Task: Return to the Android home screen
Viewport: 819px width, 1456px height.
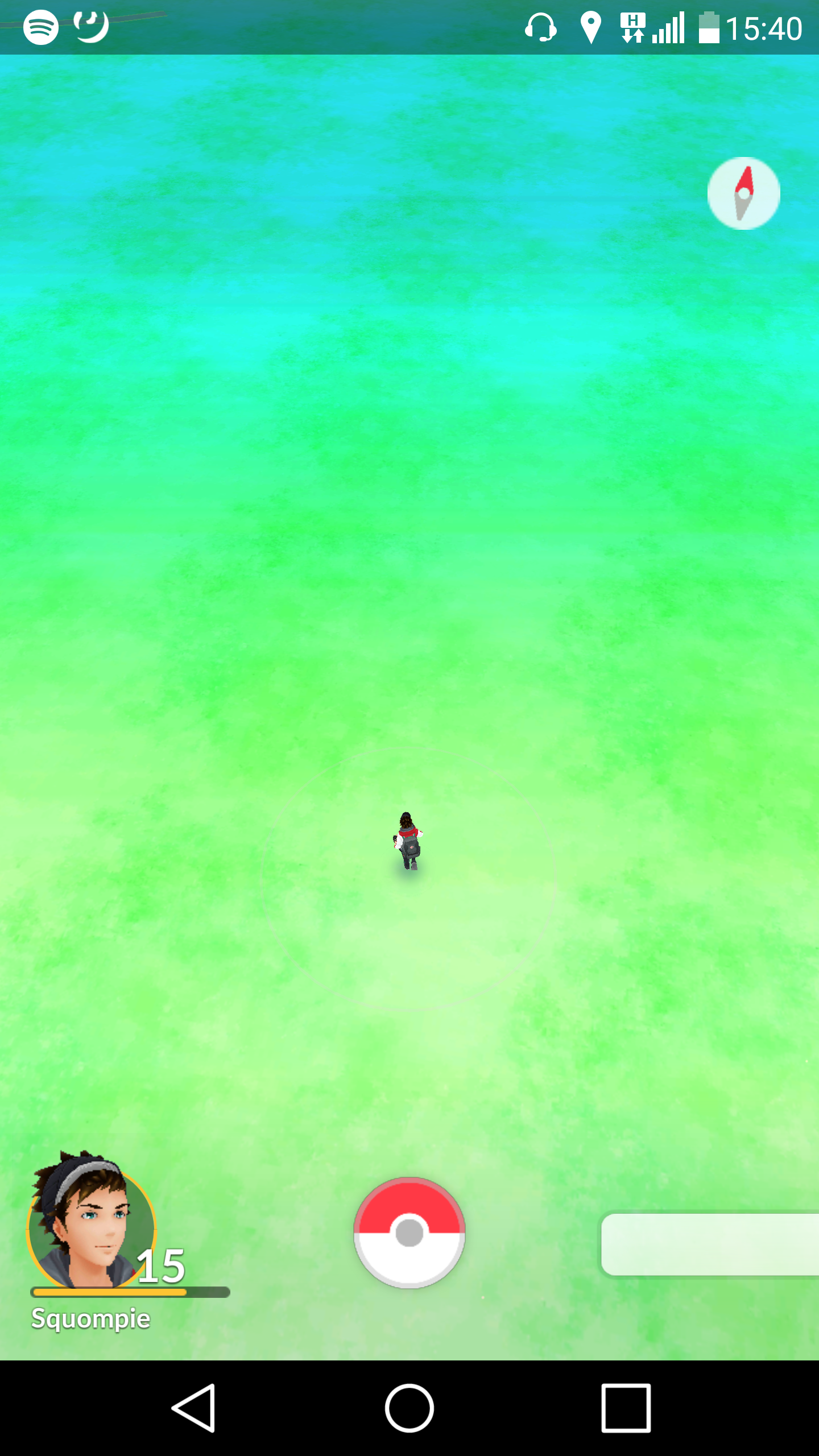Action: pos(409,1408)
